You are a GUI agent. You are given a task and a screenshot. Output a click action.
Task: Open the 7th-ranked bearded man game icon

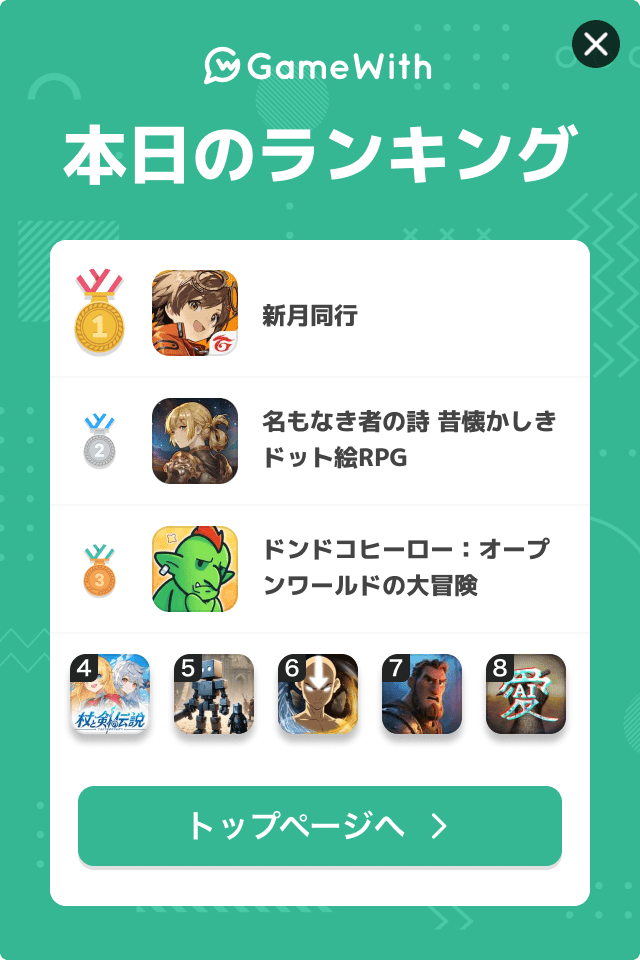422,694
